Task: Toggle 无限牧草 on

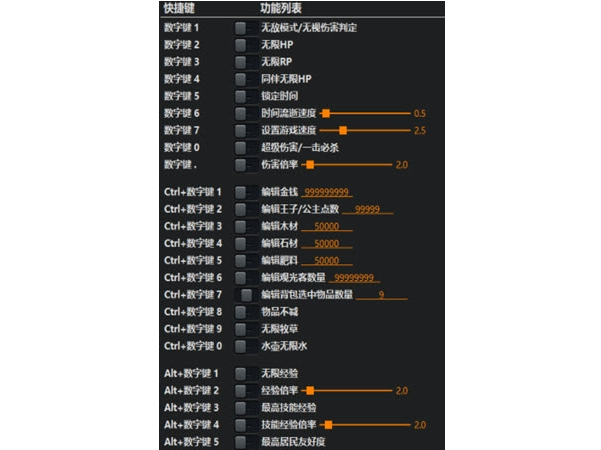Action: [x=245, y=328]
